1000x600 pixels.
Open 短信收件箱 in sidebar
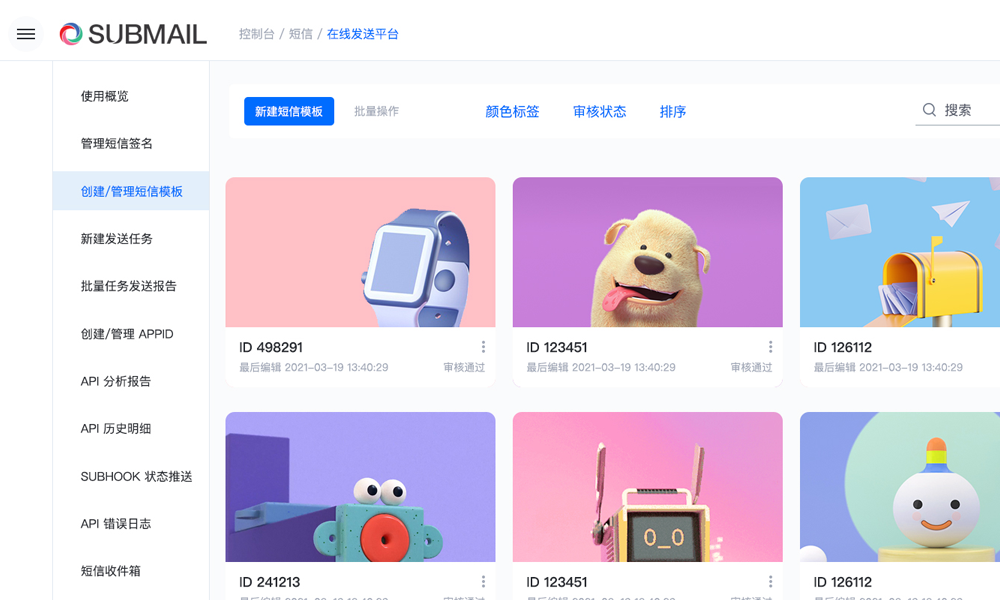tap(111, 571)
